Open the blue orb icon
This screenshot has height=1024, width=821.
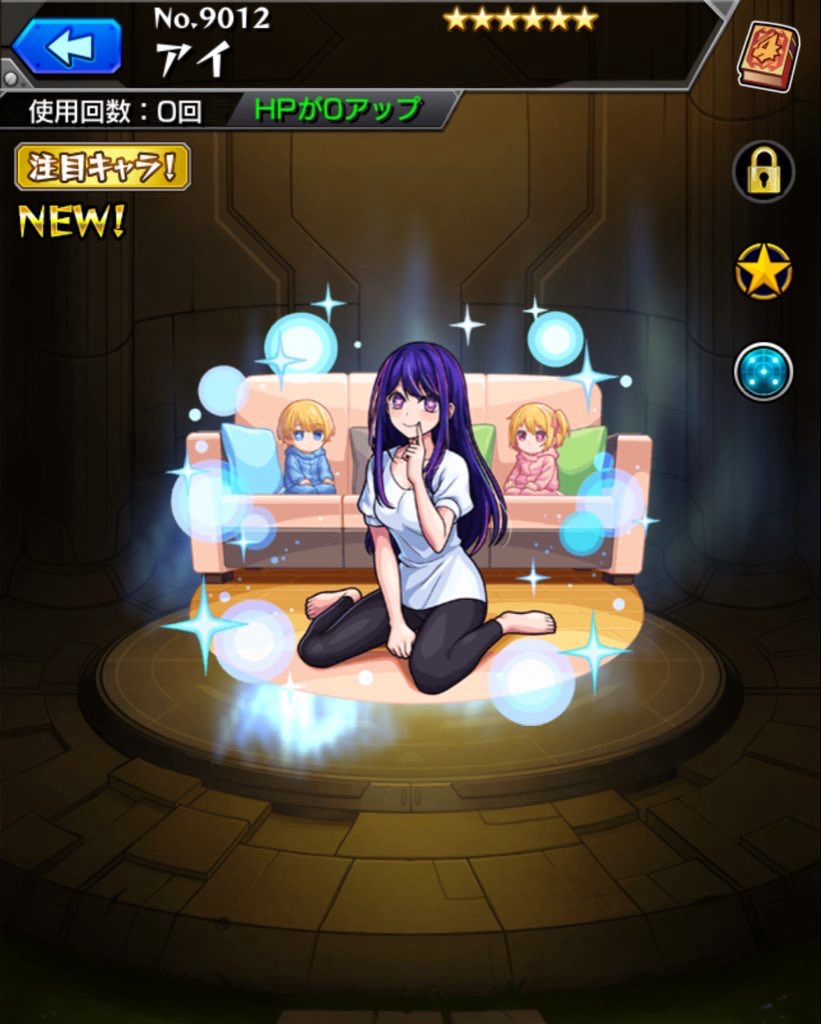point(763,371)
